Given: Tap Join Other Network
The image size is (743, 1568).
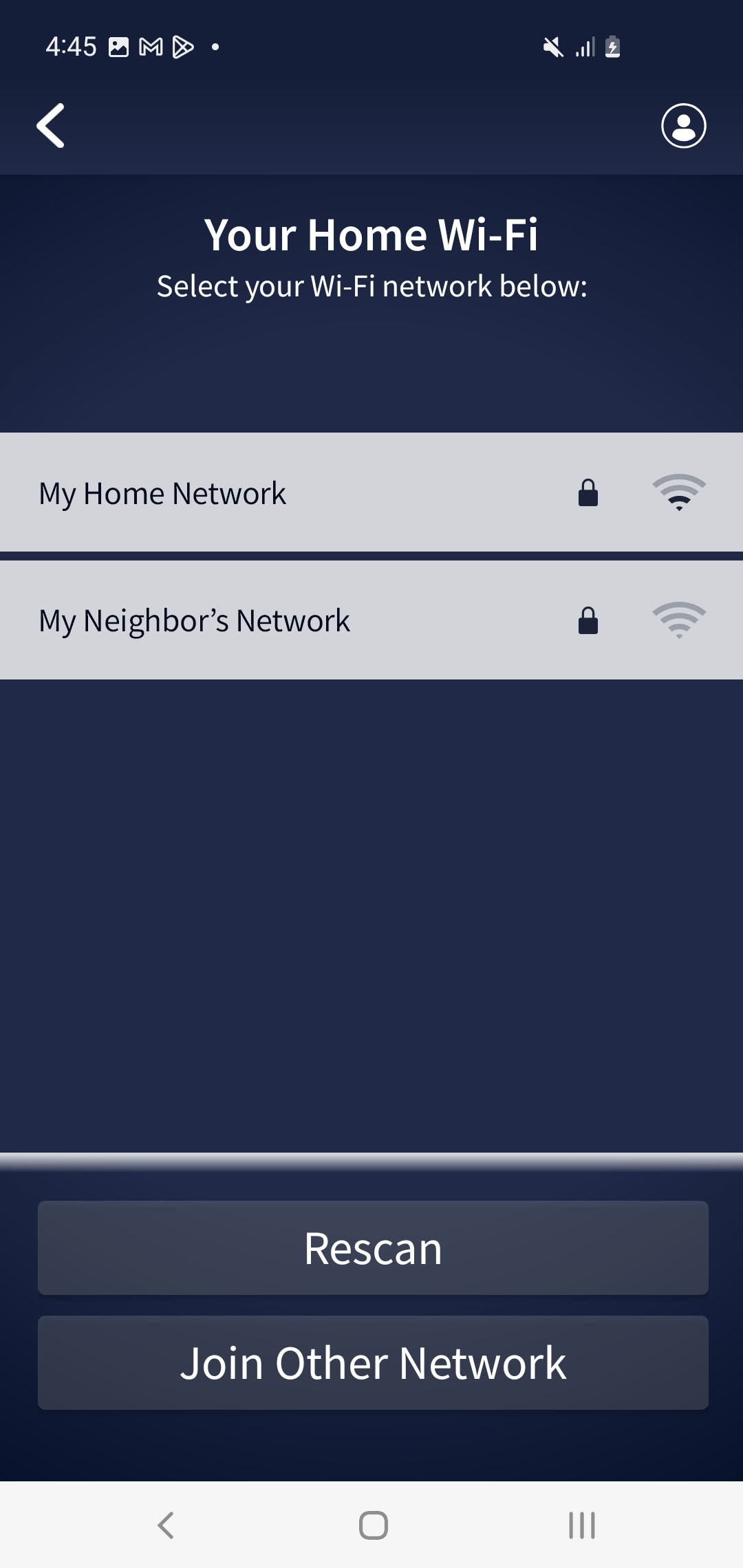Looking at the screenshot, I should coord(373,1363).
